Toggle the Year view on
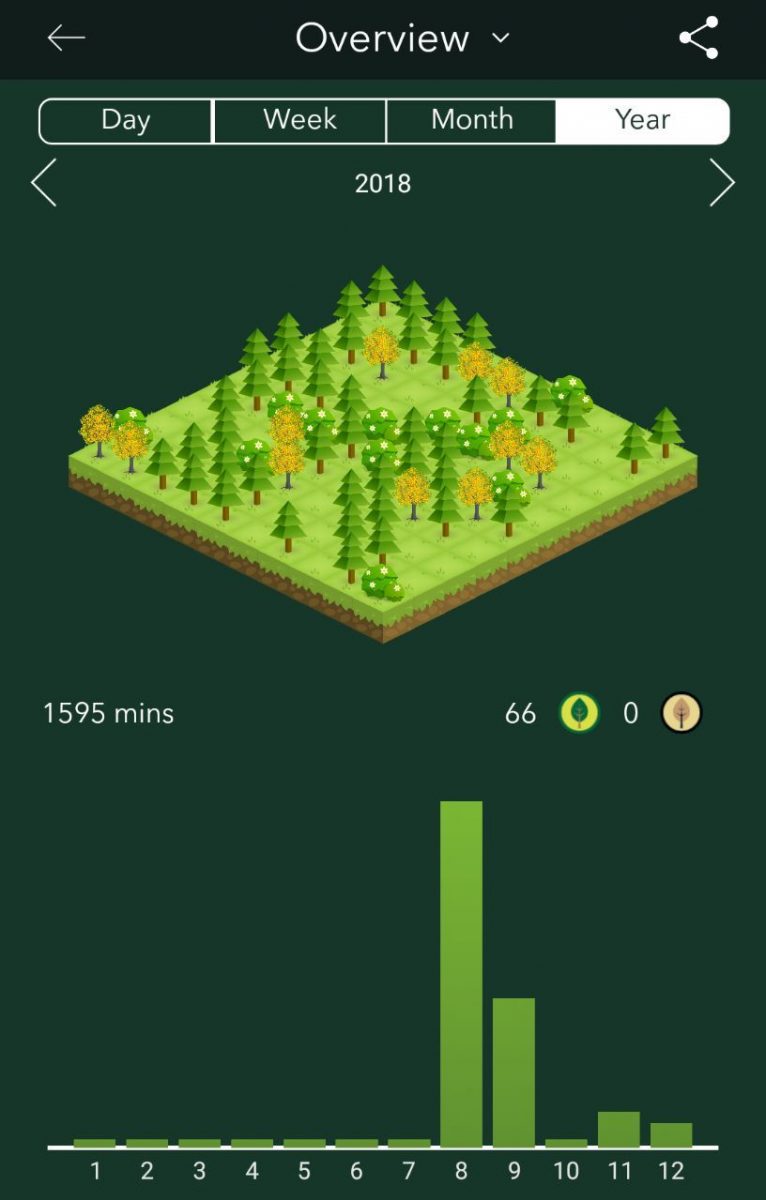 pyautogui.click(x=643, y=120)
